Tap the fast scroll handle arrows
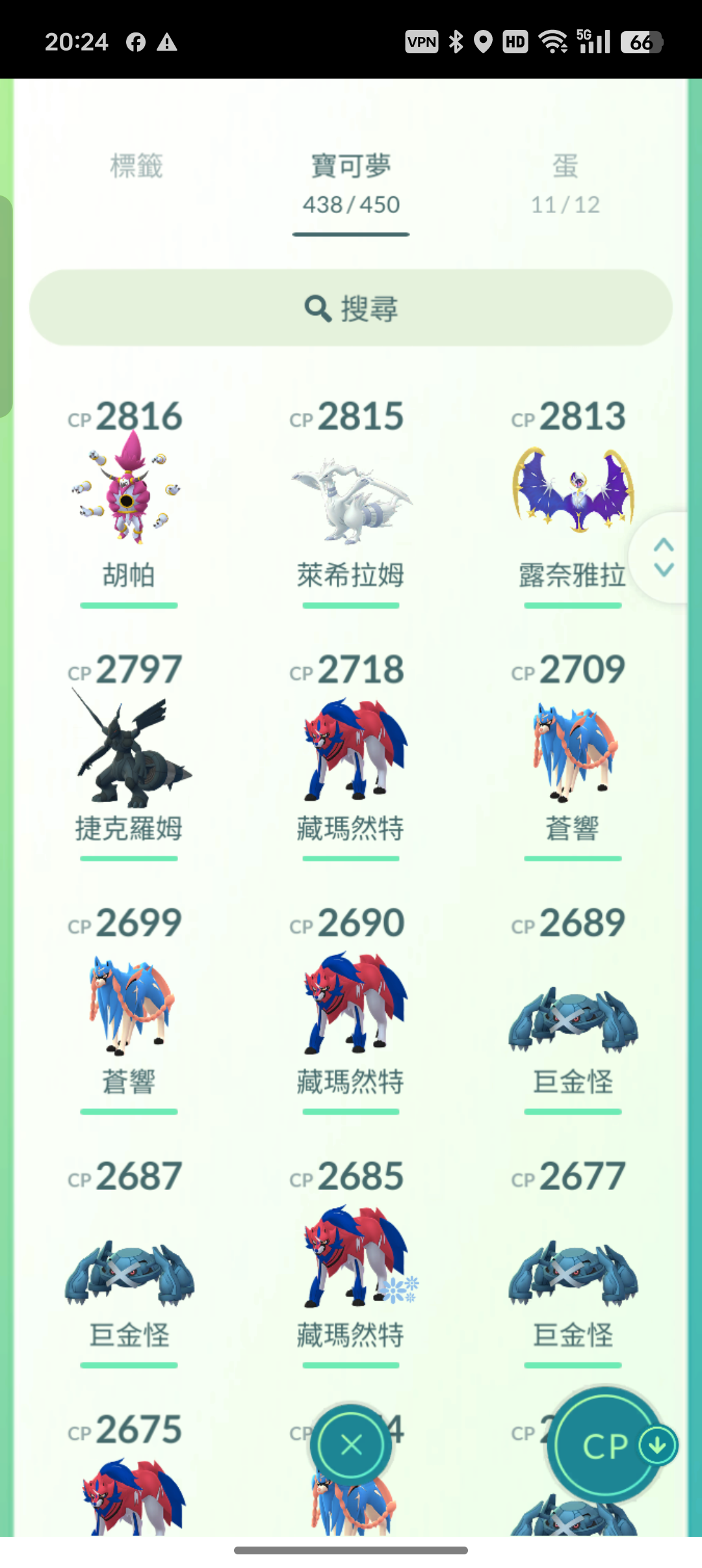Screen dimensions: 702x1568 click(x=663, y=557)
